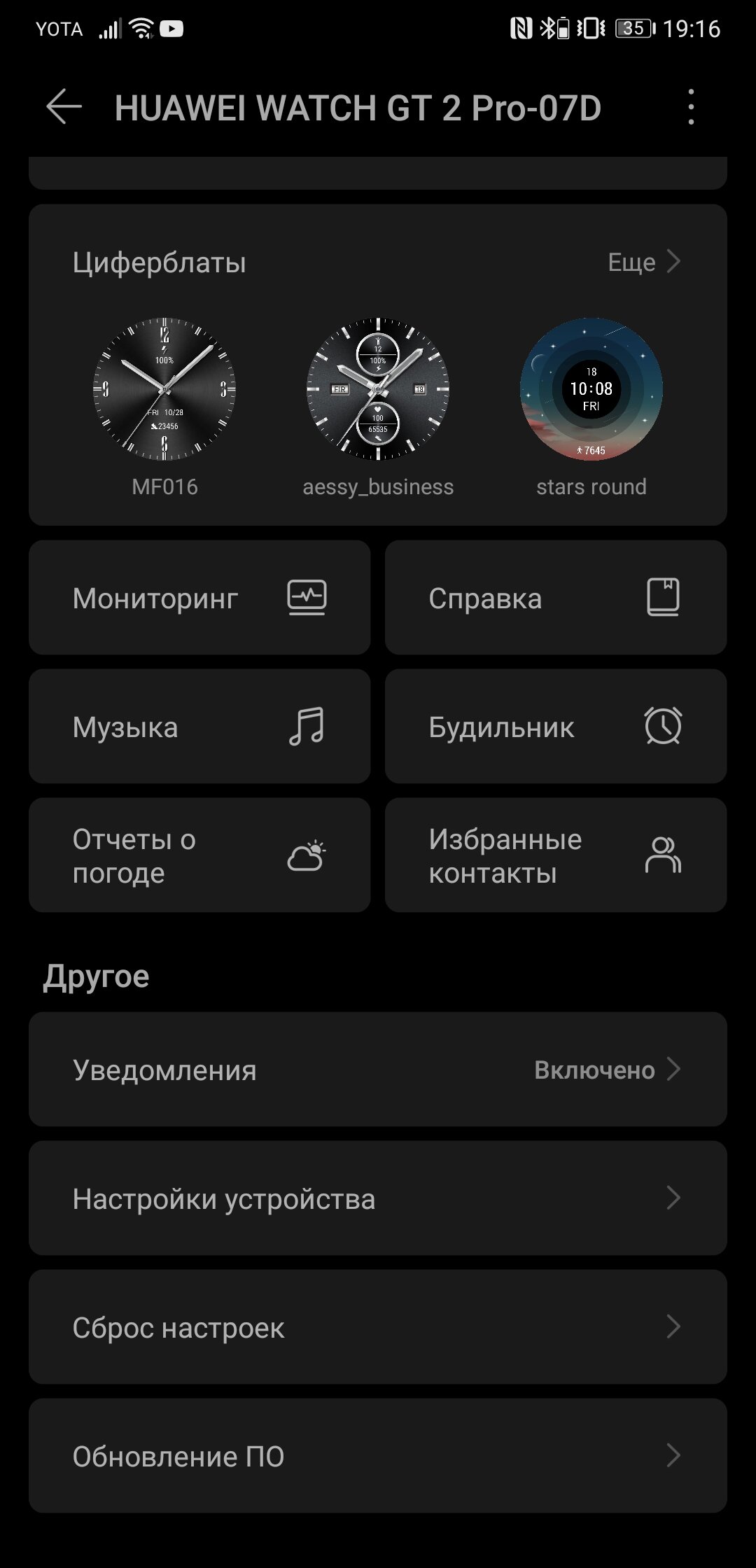
Task: Open Отчеты о погоде card
Action: (199, 855)
